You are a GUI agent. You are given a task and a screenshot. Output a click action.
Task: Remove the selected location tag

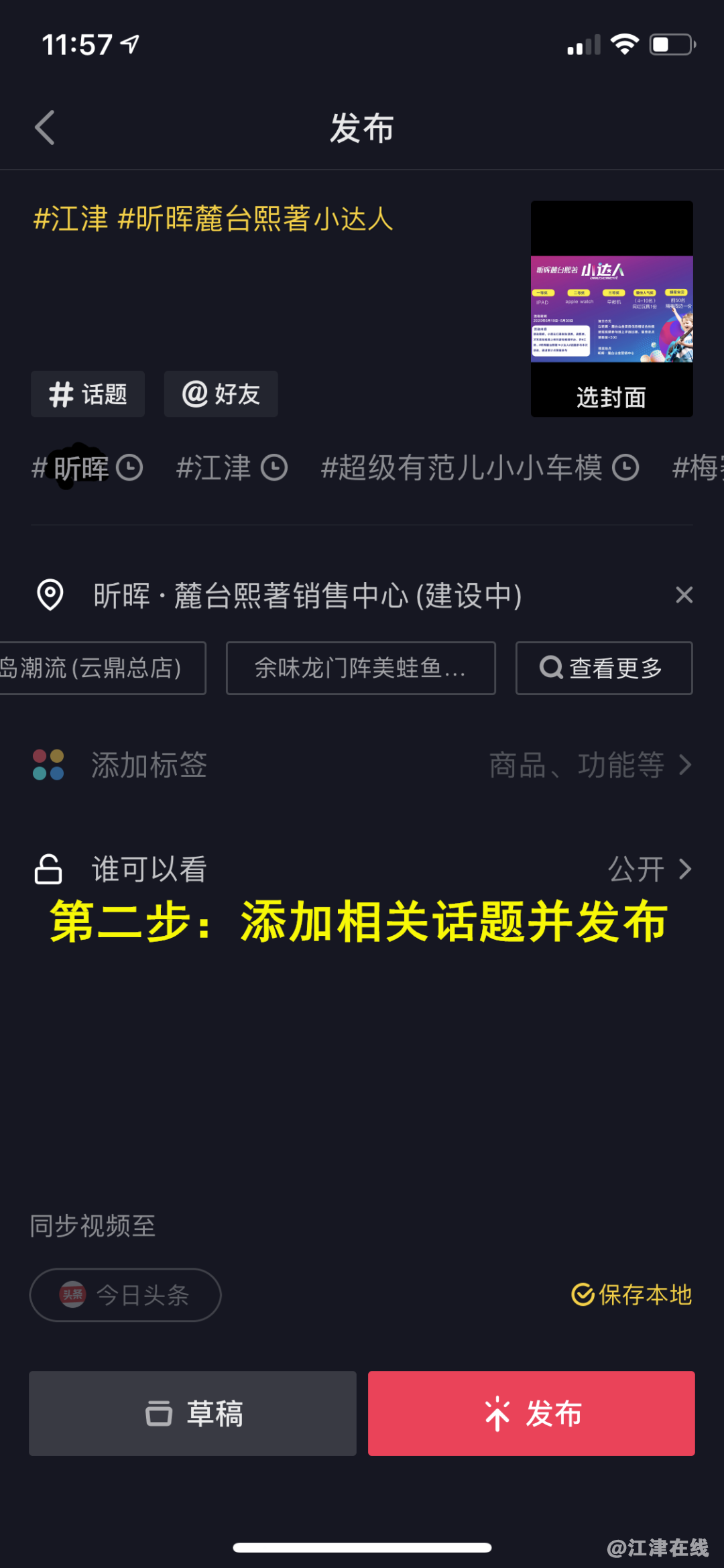point(684,595)
